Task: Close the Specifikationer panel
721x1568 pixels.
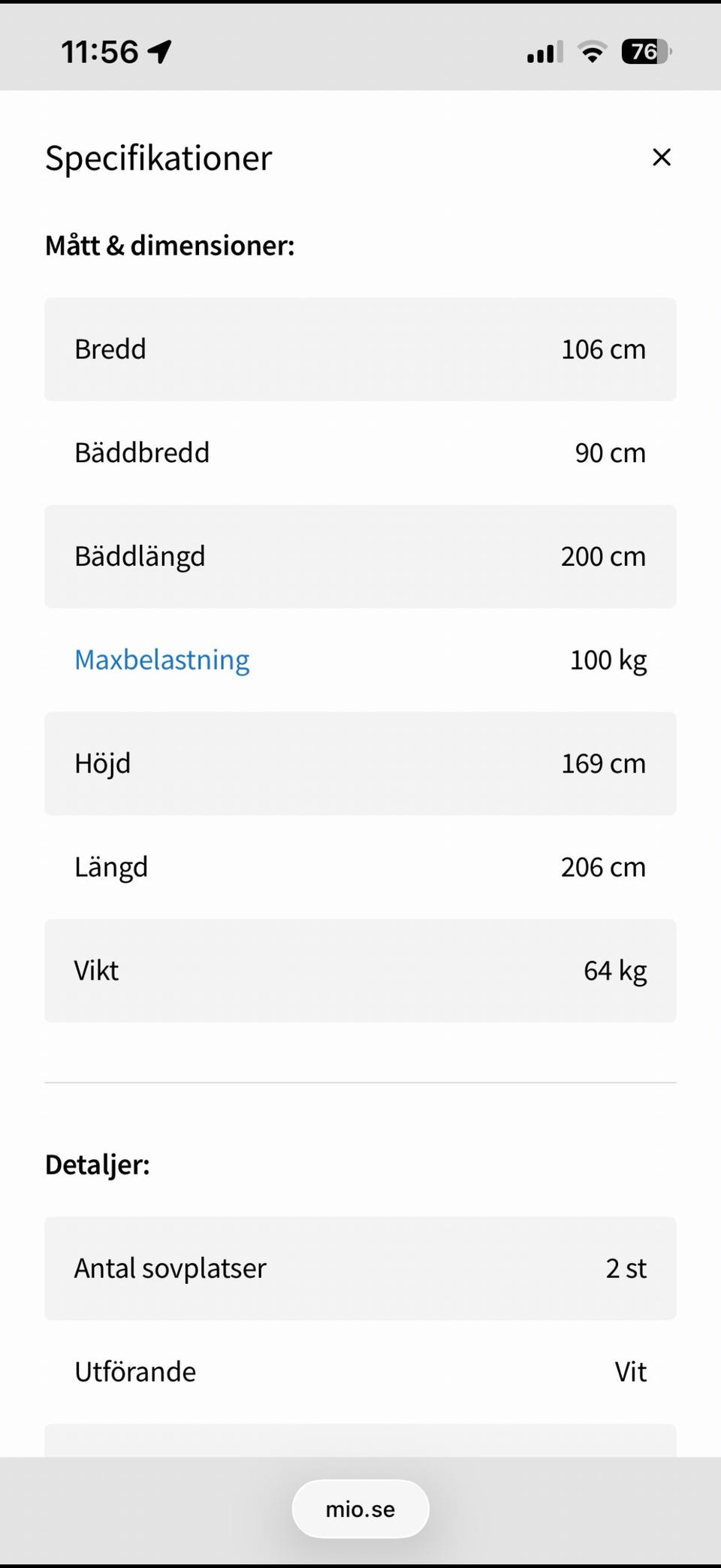Action: [661, 157]
